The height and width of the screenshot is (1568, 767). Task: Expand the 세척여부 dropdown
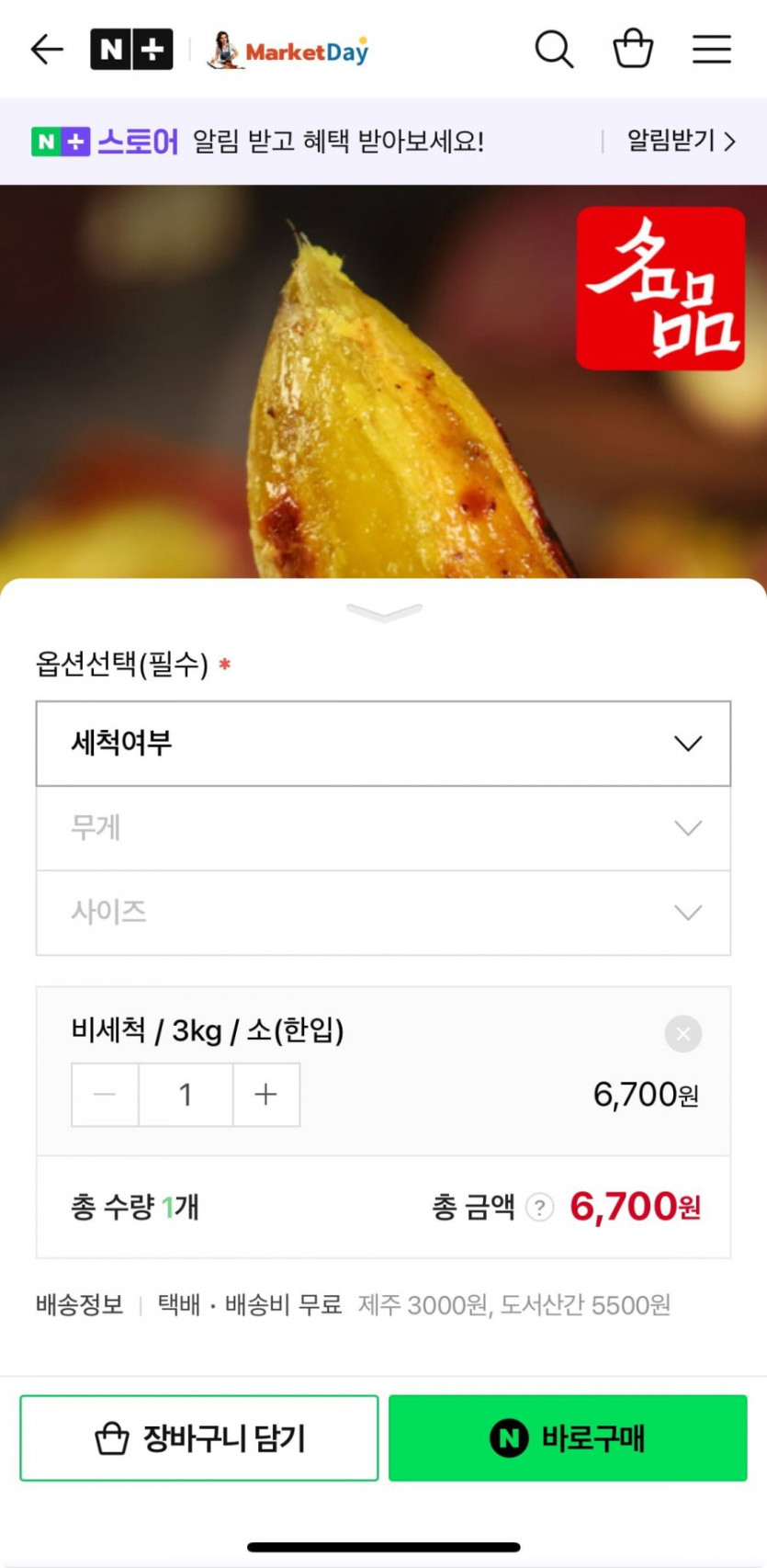(x=383, y=744)
